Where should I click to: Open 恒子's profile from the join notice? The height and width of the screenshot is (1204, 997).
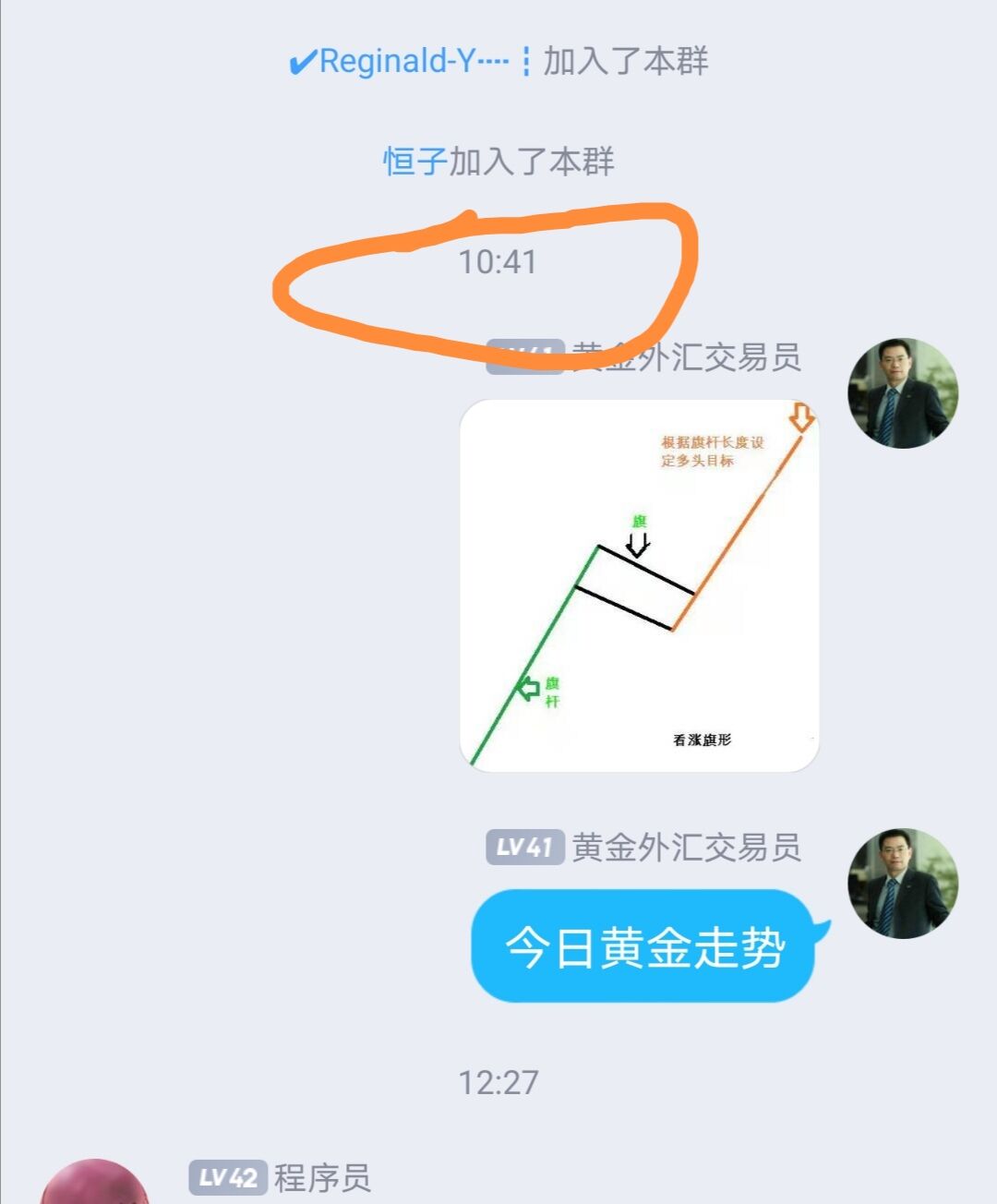[415, 162]
